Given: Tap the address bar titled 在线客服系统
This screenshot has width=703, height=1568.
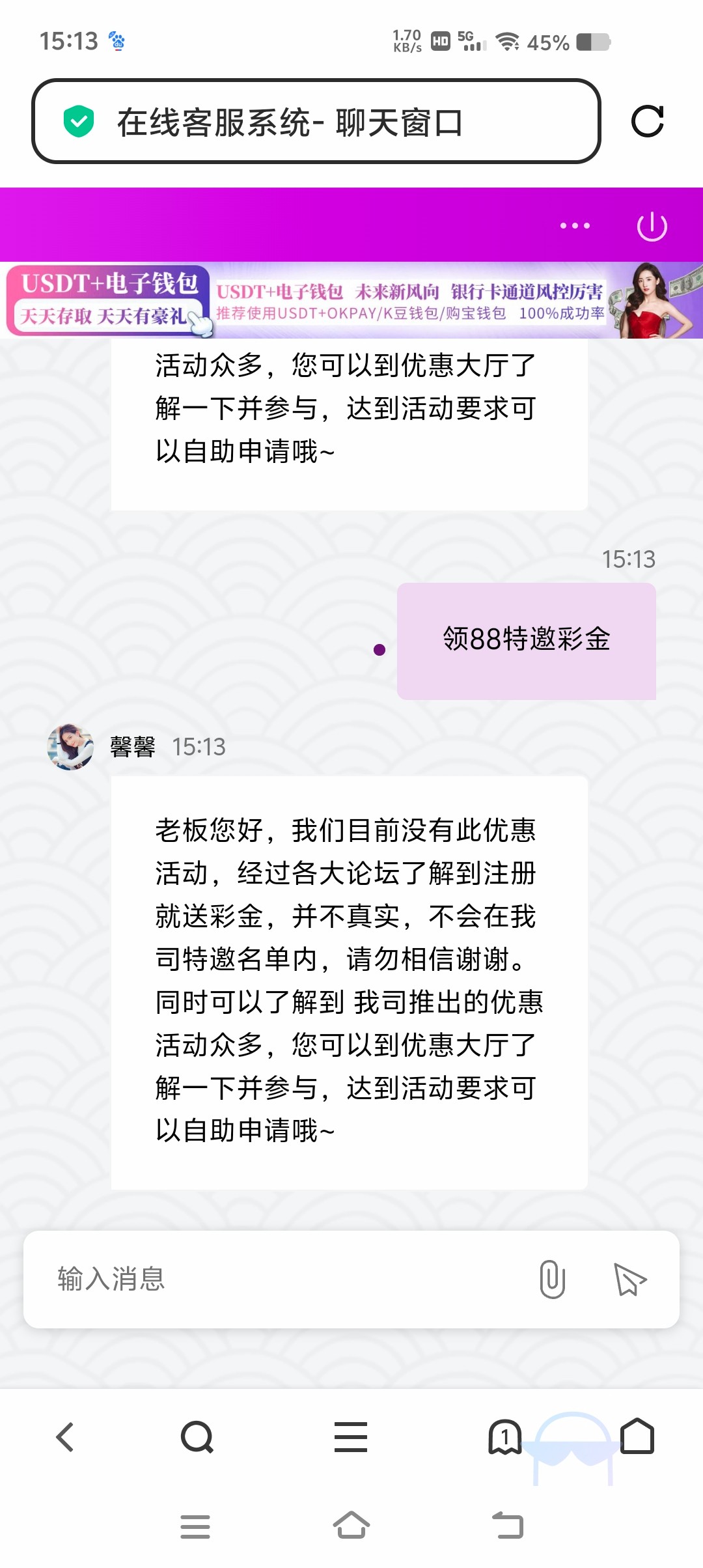Looking at the screenshot, I should pos(316,121).
